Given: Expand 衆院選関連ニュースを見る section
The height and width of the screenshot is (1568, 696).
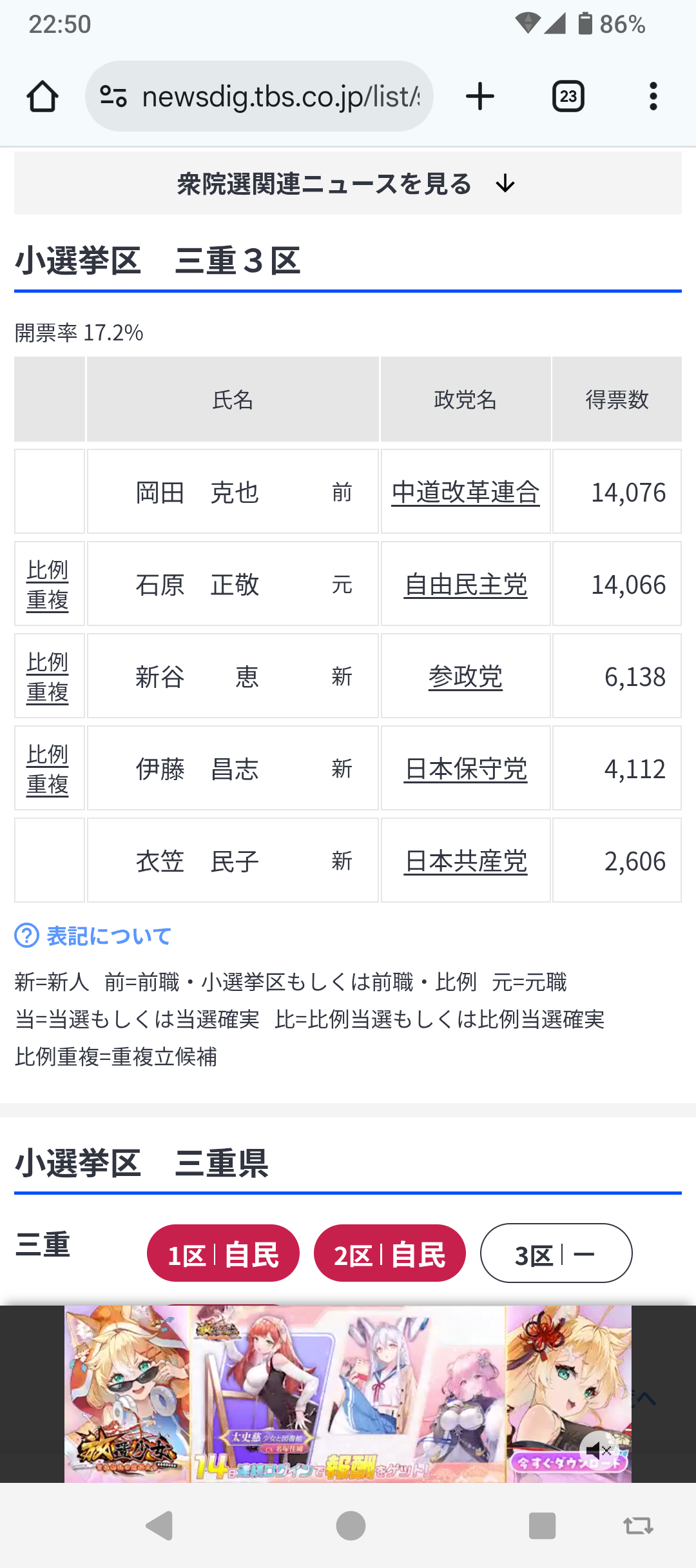Looking at the screenshot, I should (x=347, y=184).
